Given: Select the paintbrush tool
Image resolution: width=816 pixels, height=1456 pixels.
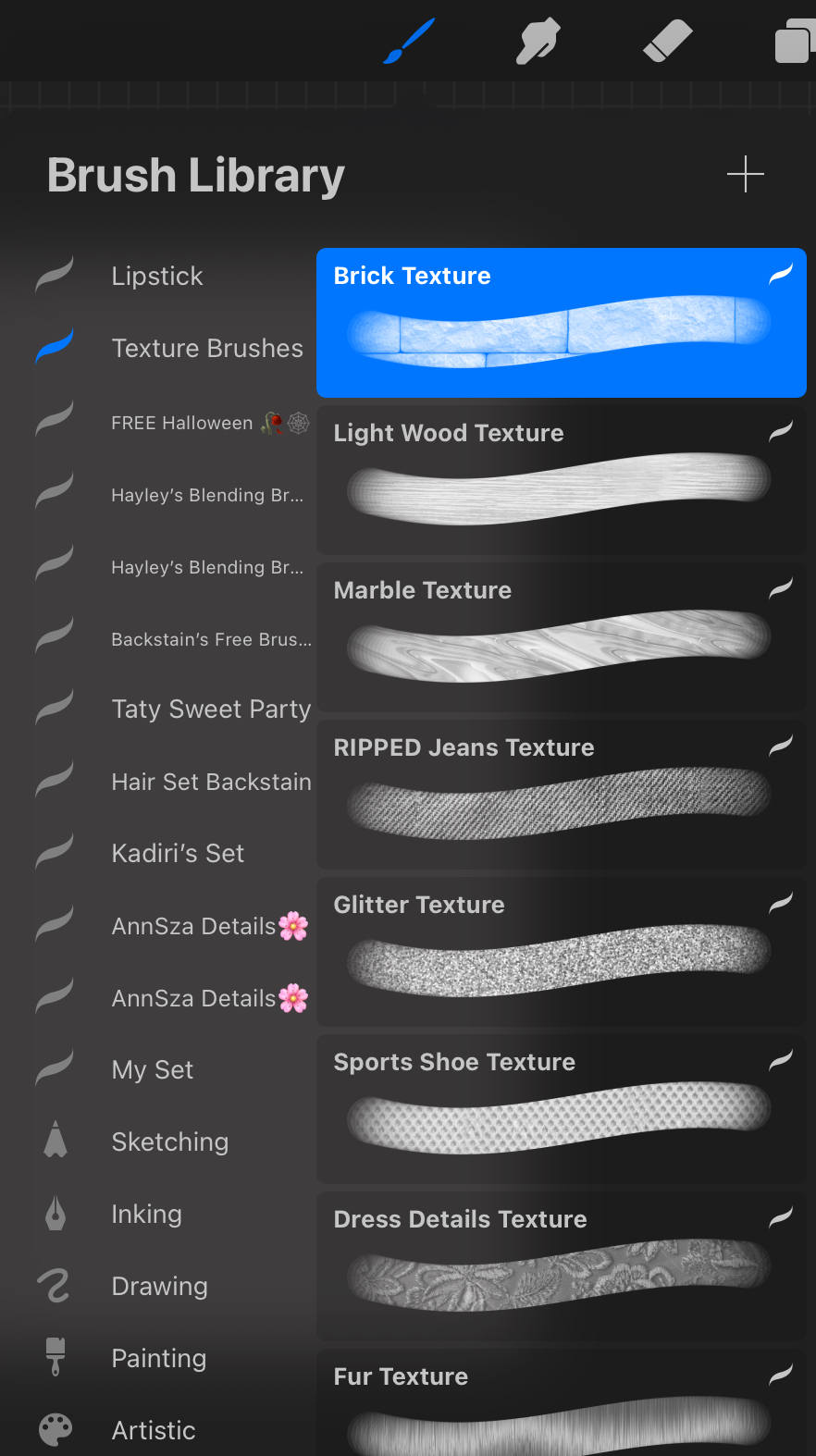Looking at the screenshot, I should [408, 42].
